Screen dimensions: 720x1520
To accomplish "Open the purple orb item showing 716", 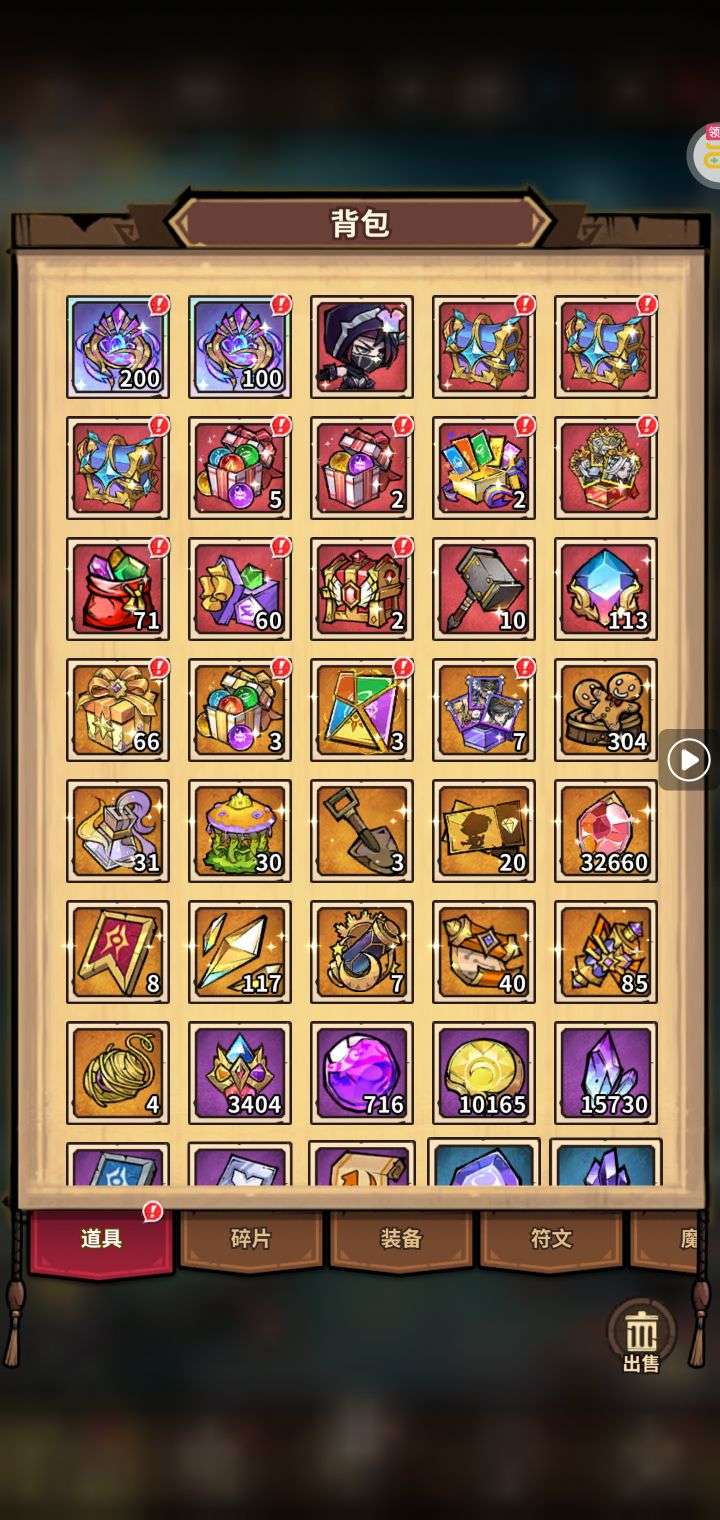I will tap(362, 1073).
